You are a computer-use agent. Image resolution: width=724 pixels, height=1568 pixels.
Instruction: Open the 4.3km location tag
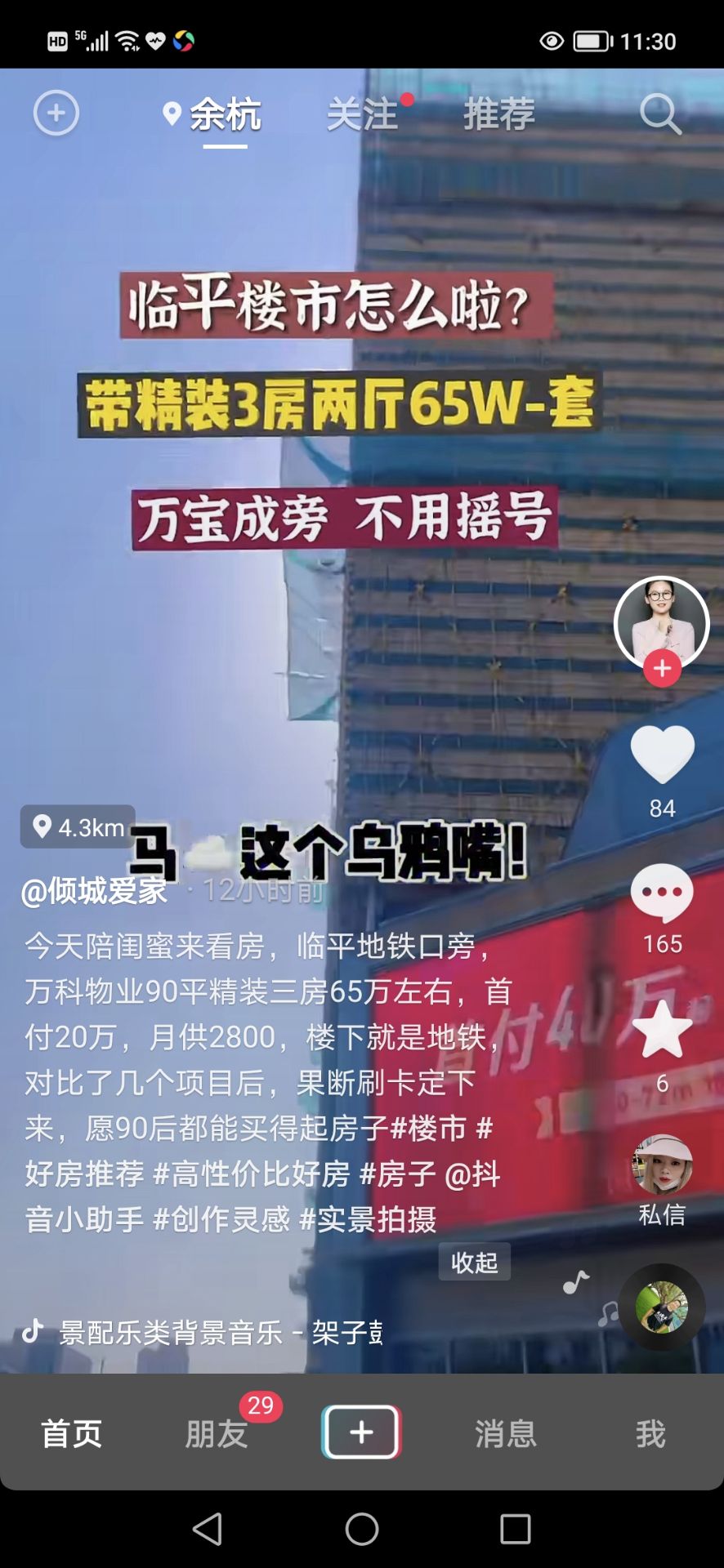tap(78, 827)
